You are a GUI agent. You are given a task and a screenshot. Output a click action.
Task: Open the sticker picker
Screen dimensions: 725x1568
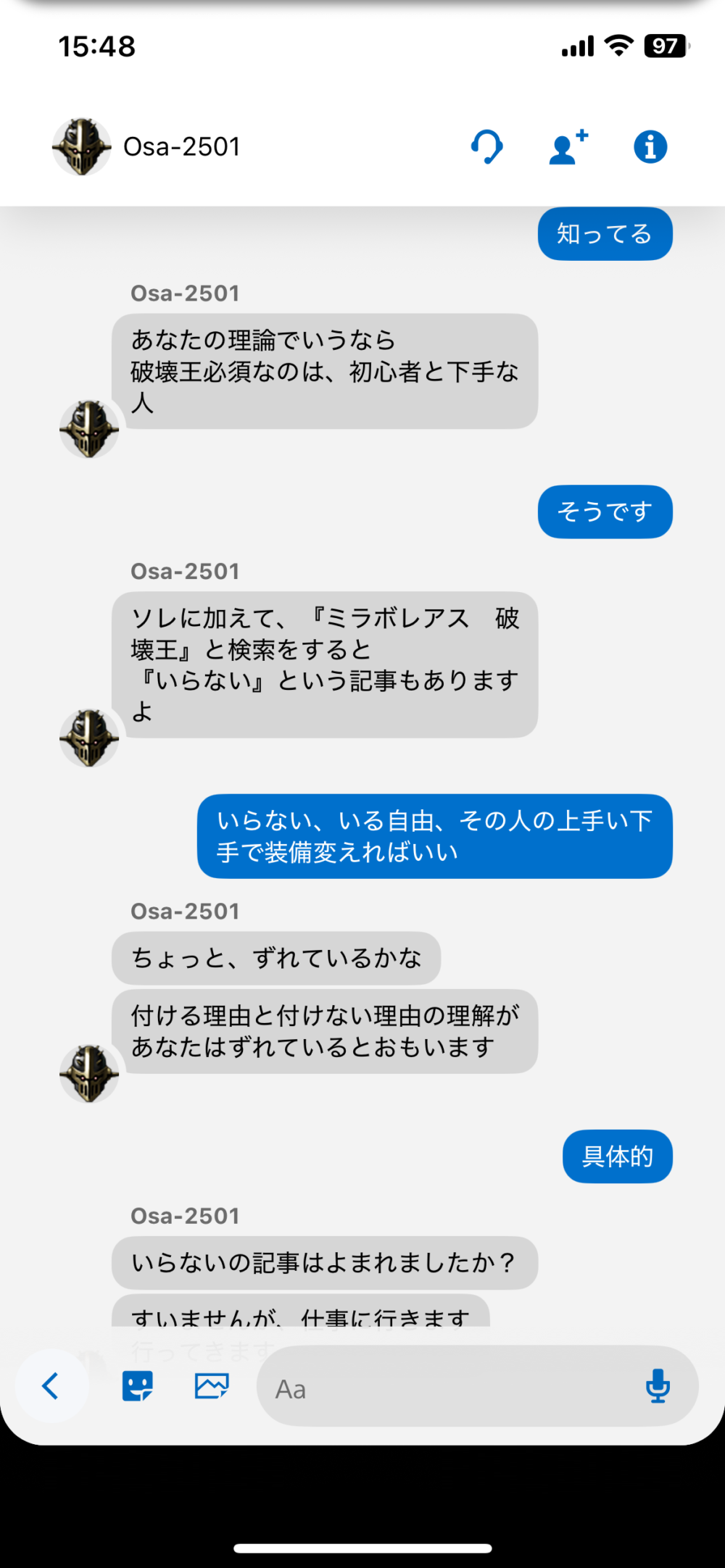pyautogui.click(x=137, y=1386)
